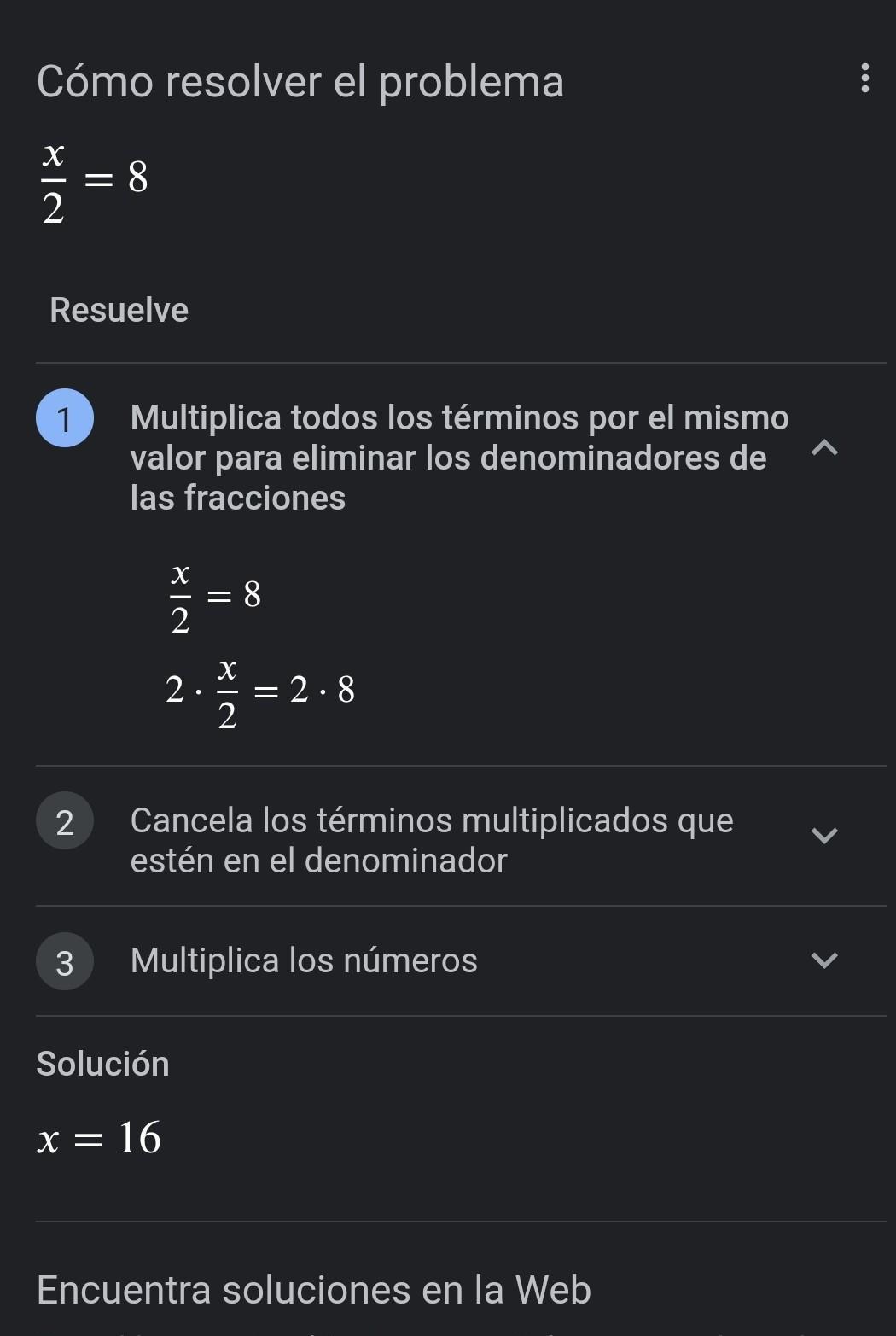Open the three-dot overflow menu
The width and height of the screenshot is (896, 1336).
pos(864,78)
